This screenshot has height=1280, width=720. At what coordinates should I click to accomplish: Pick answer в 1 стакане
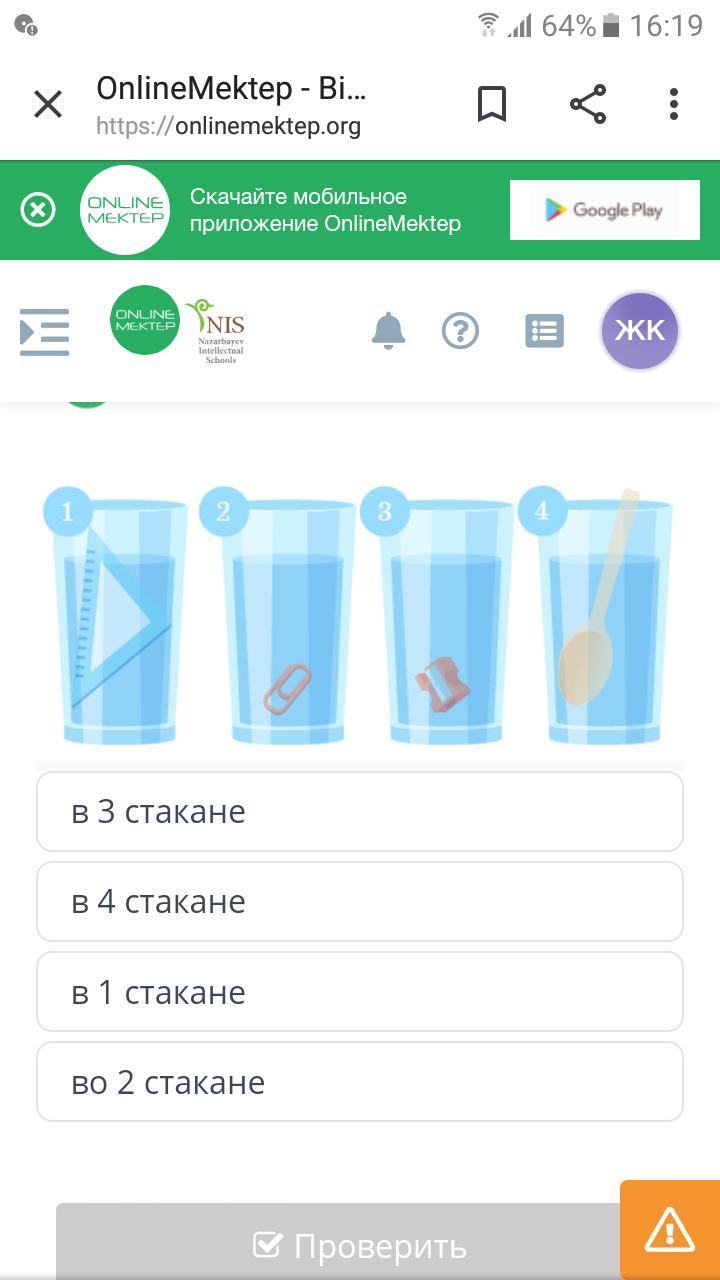[360, 991]
